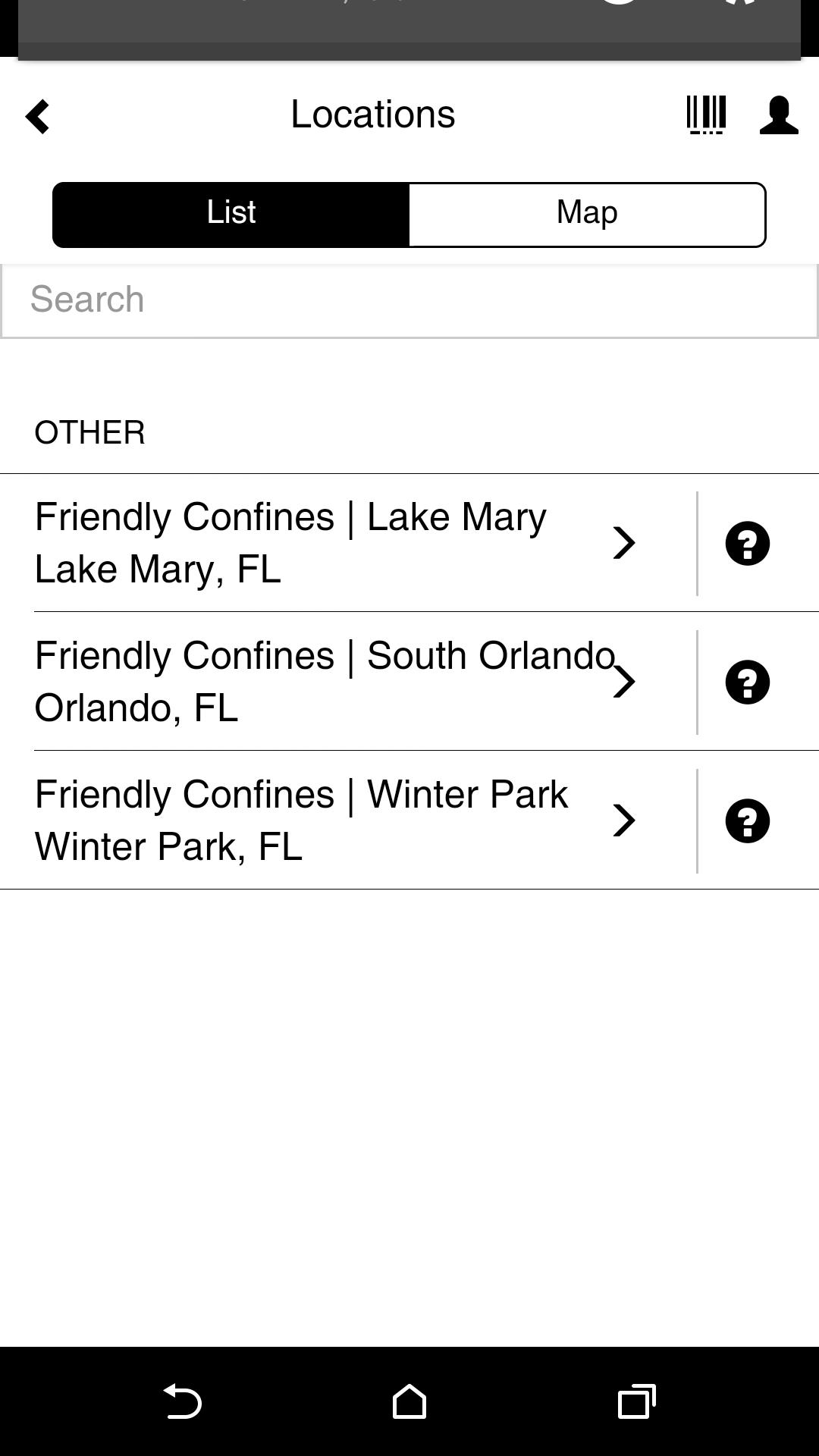This screenshot has width=819, height=1456.
Task: Open the user profile icon
Action: [779, 115]
